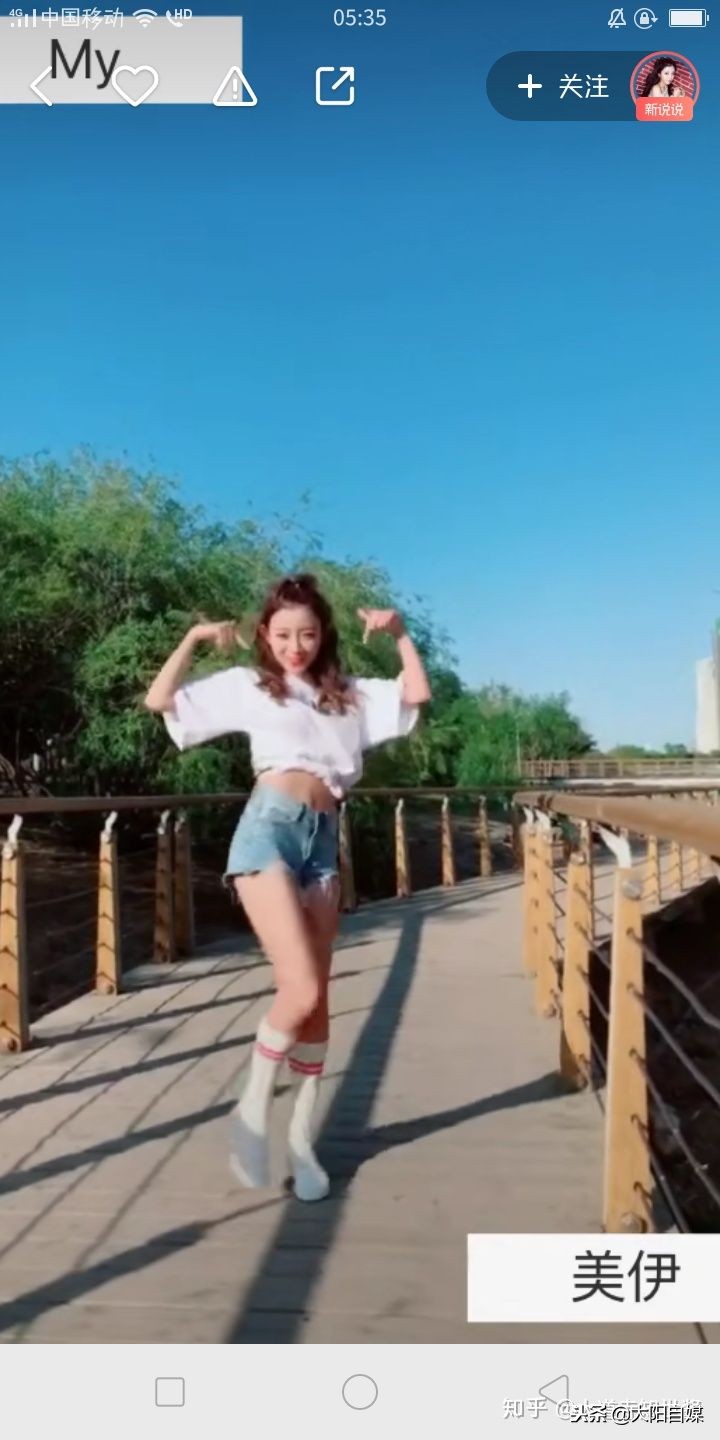The height and width of the screenshot is (1440, 720).
Task: Share this video
Action: point(335,86)
